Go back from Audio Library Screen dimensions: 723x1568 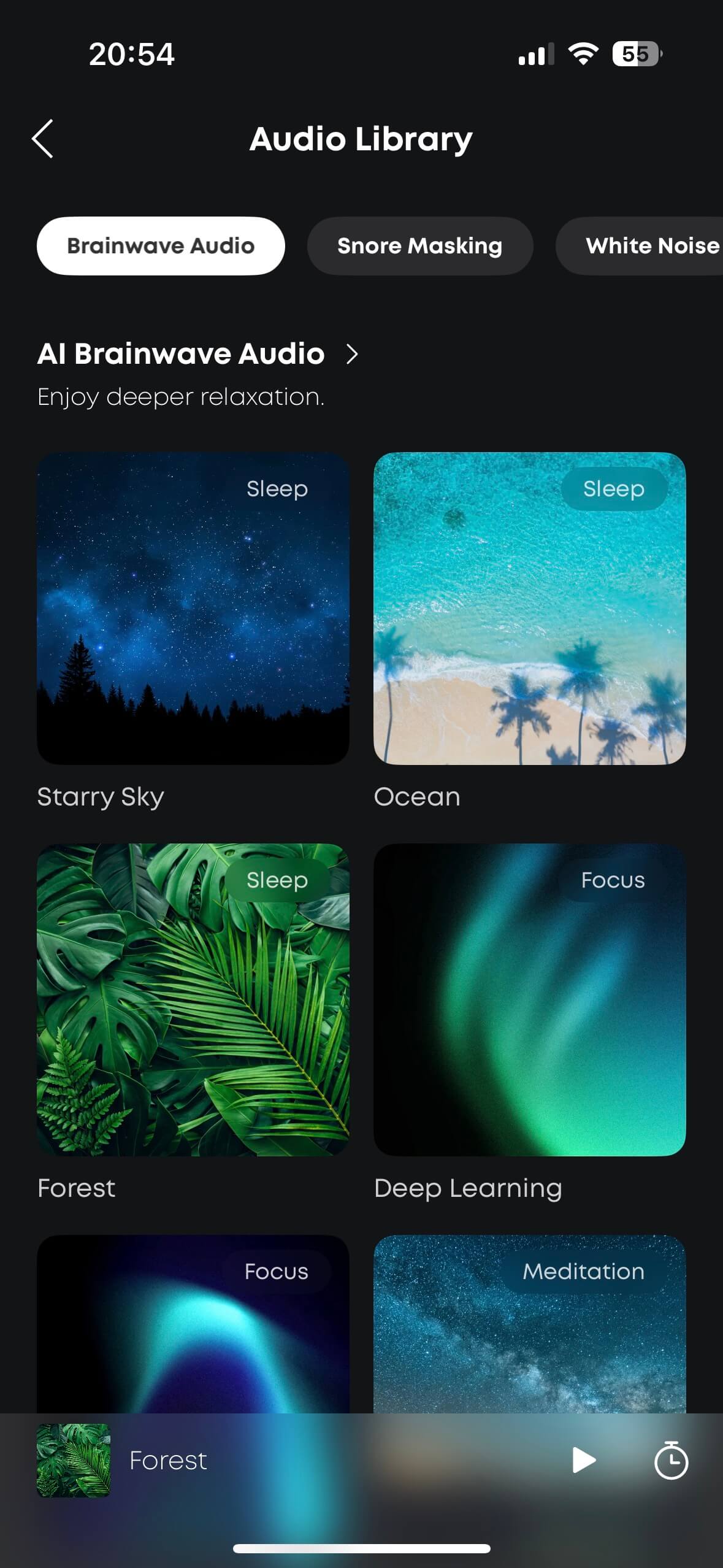43,139
